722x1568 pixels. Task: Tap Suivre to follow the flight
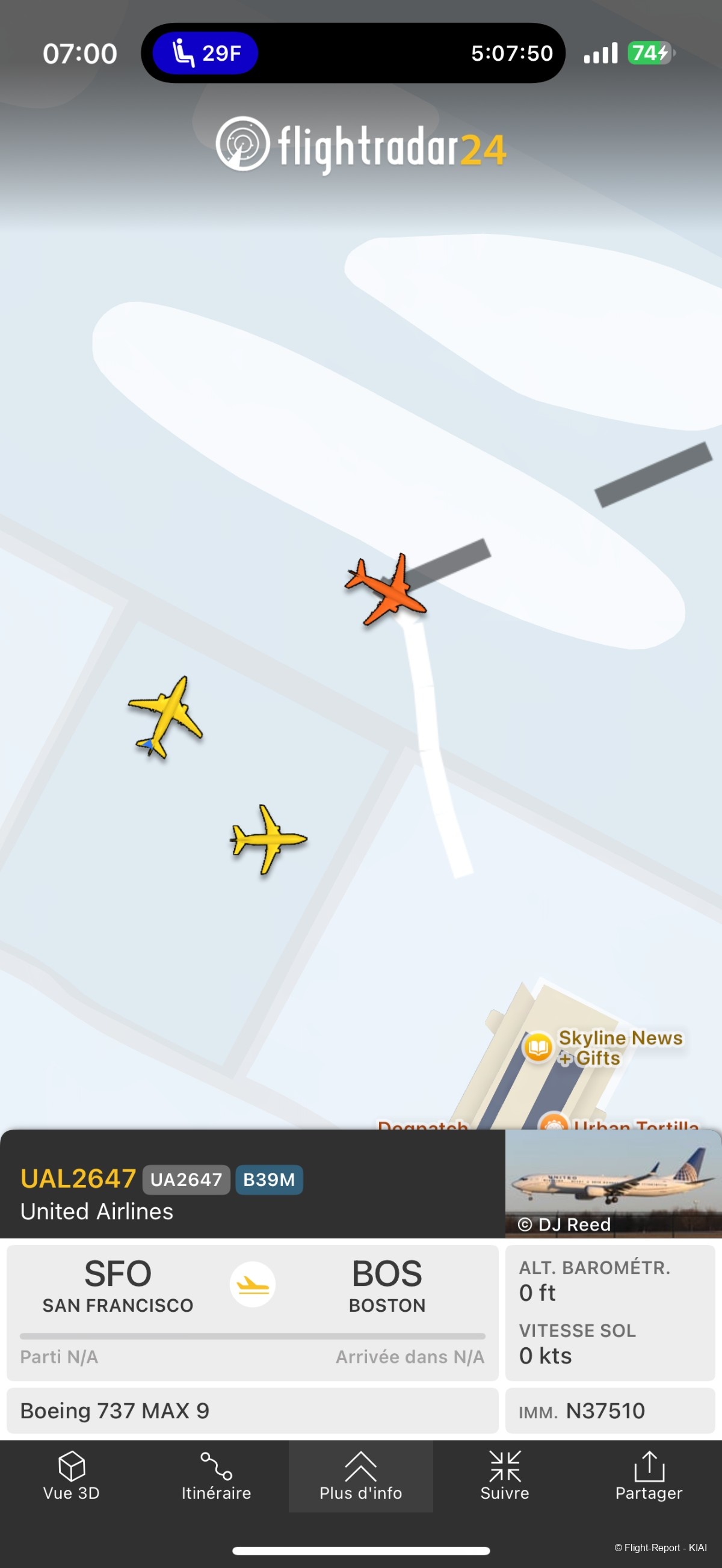click(x=505, y=1475)
